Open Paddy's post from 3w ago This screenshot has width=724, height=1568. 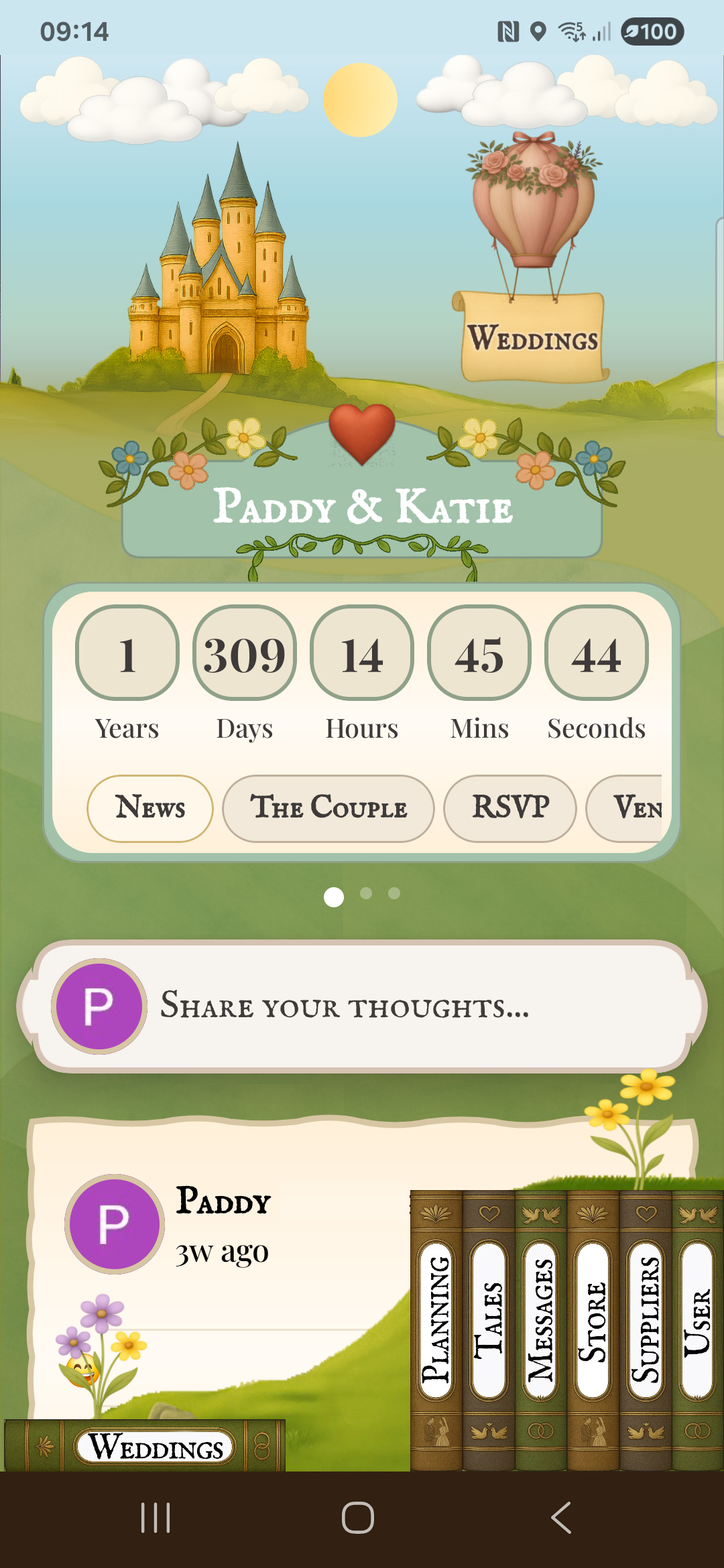[223, 1225]
